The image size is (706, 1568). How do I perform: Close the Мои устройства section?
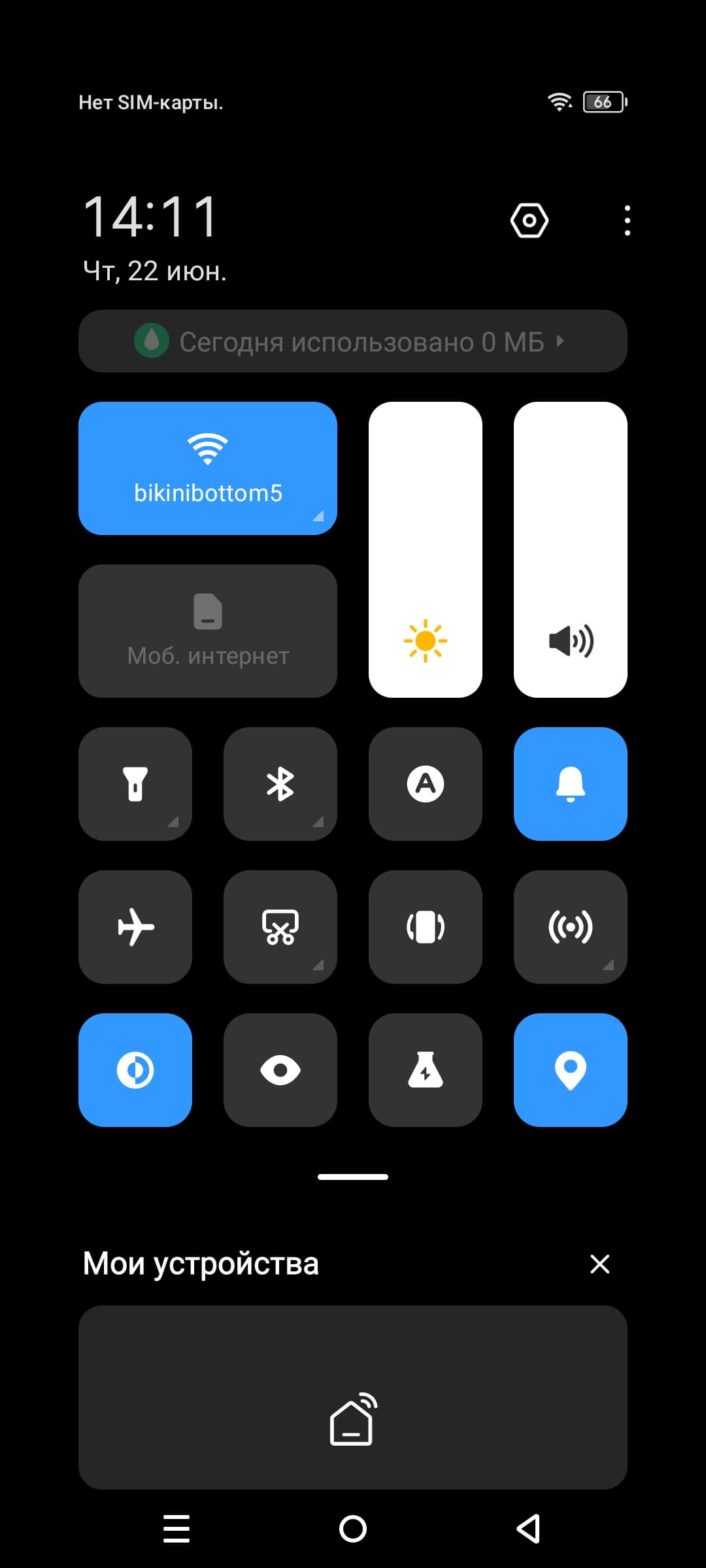[x=599, y=1264]
